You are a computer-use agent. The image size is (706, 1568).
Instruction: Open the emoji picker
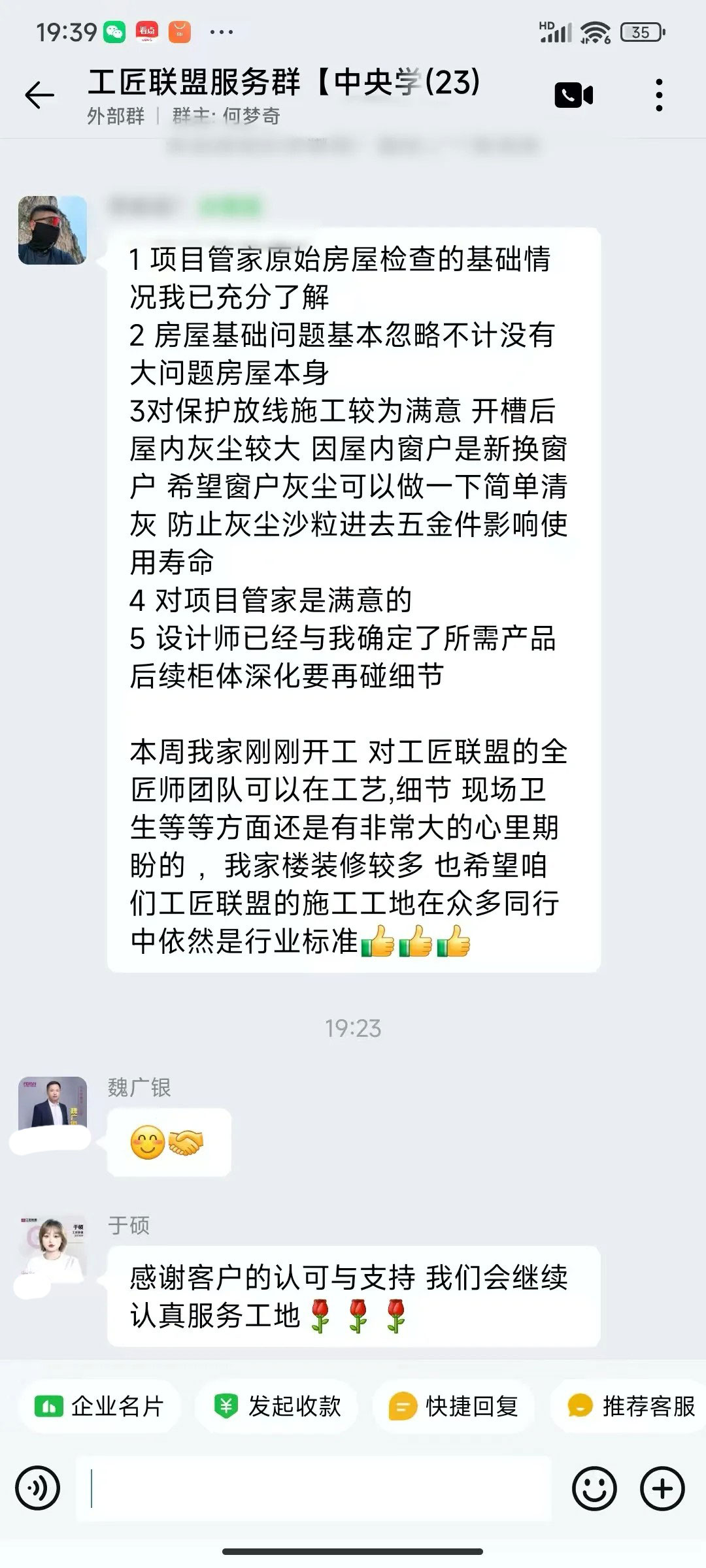pyautogui.click(x=594, y=1489)
